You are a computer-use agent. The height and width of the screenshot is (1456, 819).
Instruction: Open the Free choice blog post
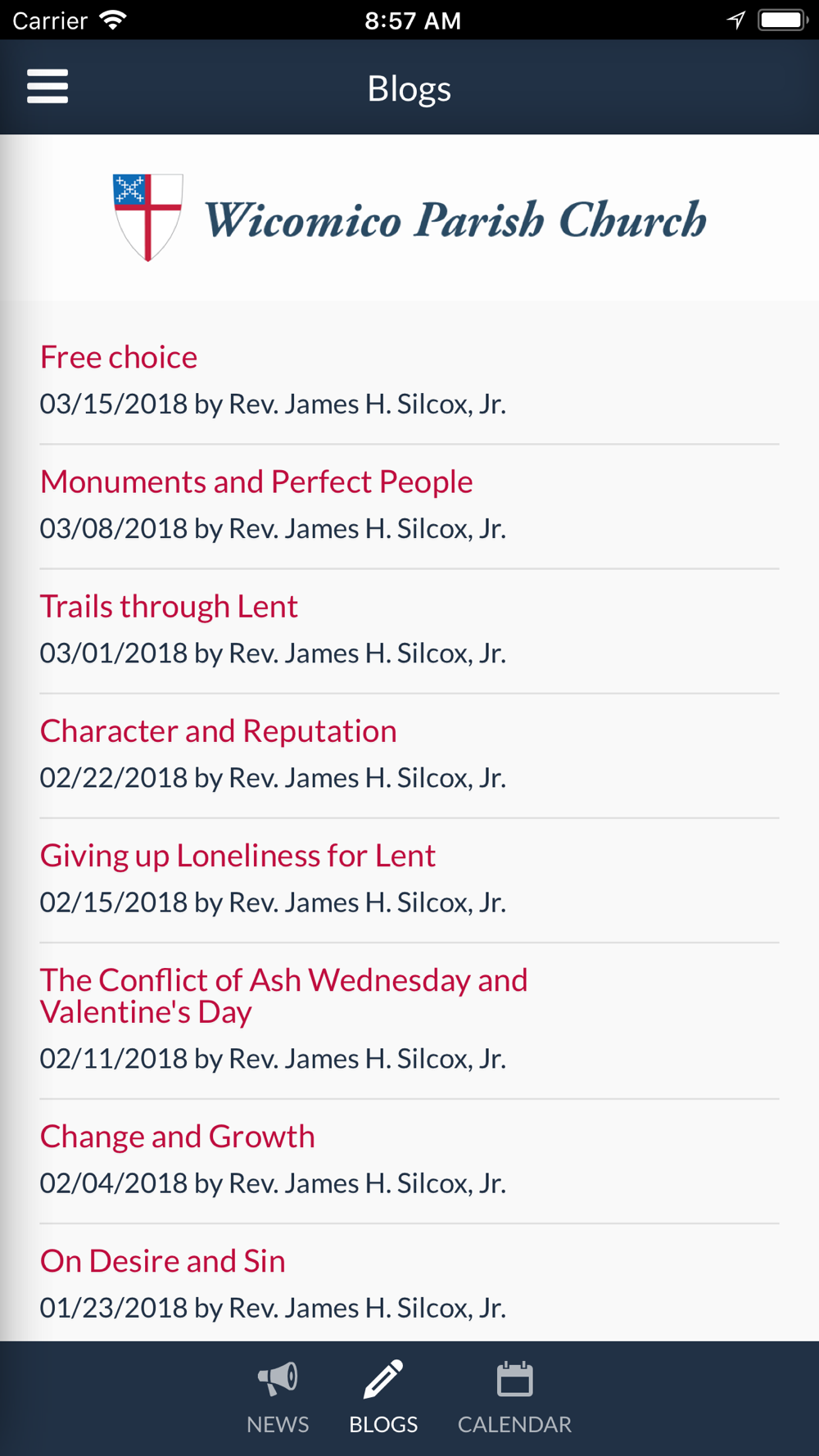[x=409, y=382]
